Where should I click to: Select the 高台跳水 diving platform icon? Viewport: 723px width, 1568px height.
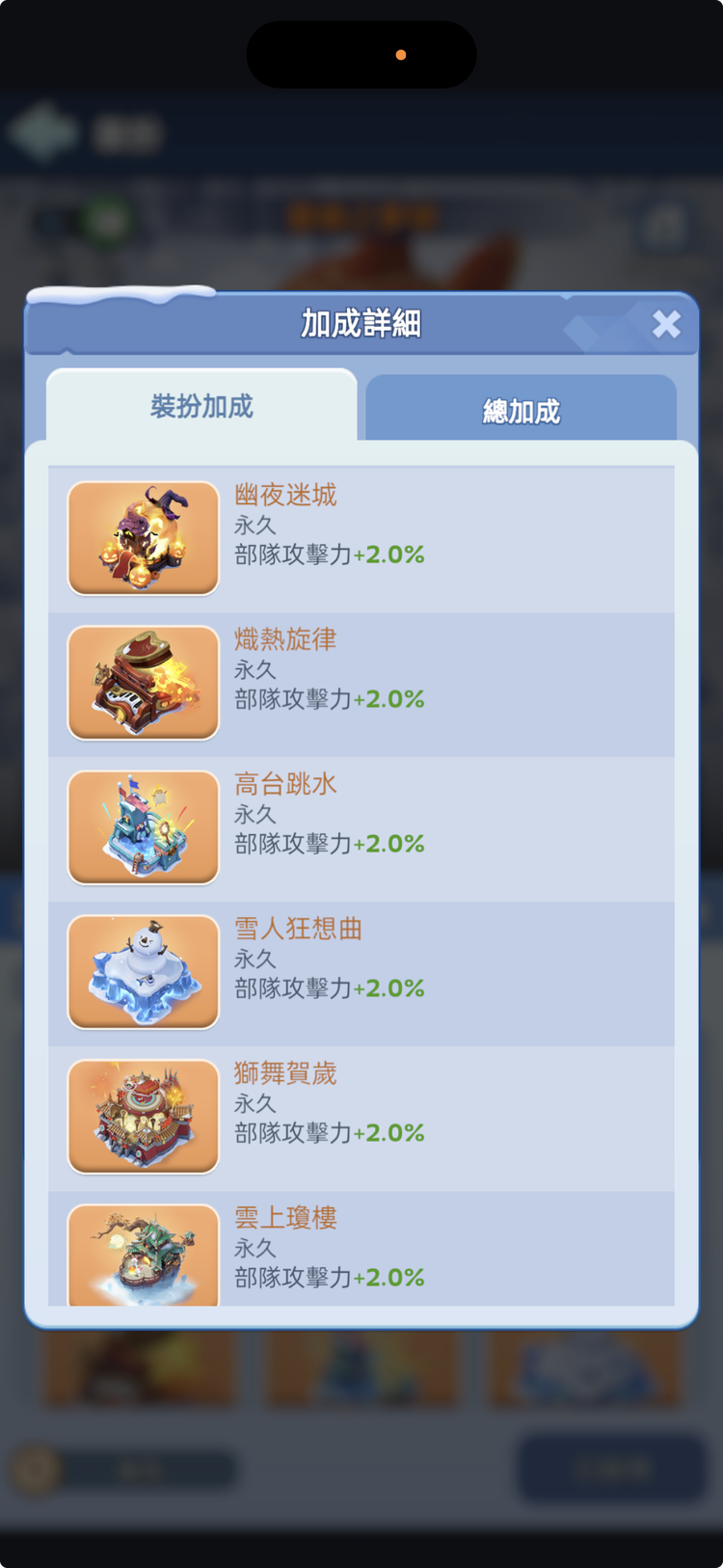coord(143,827)
